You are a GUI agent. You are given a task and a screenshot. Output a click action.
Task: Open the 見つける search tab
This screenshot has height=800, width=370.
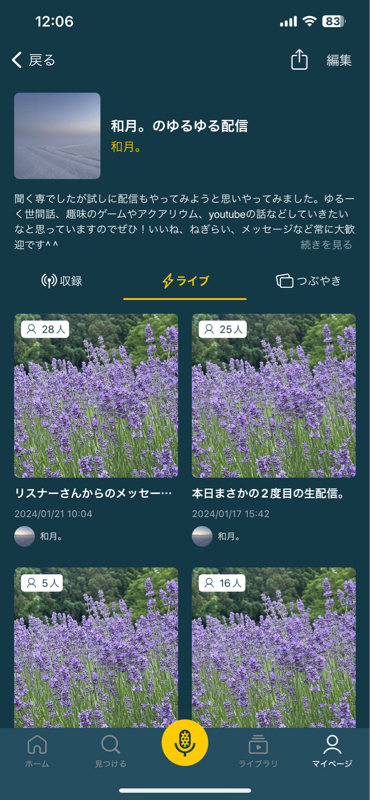[111, 751]
